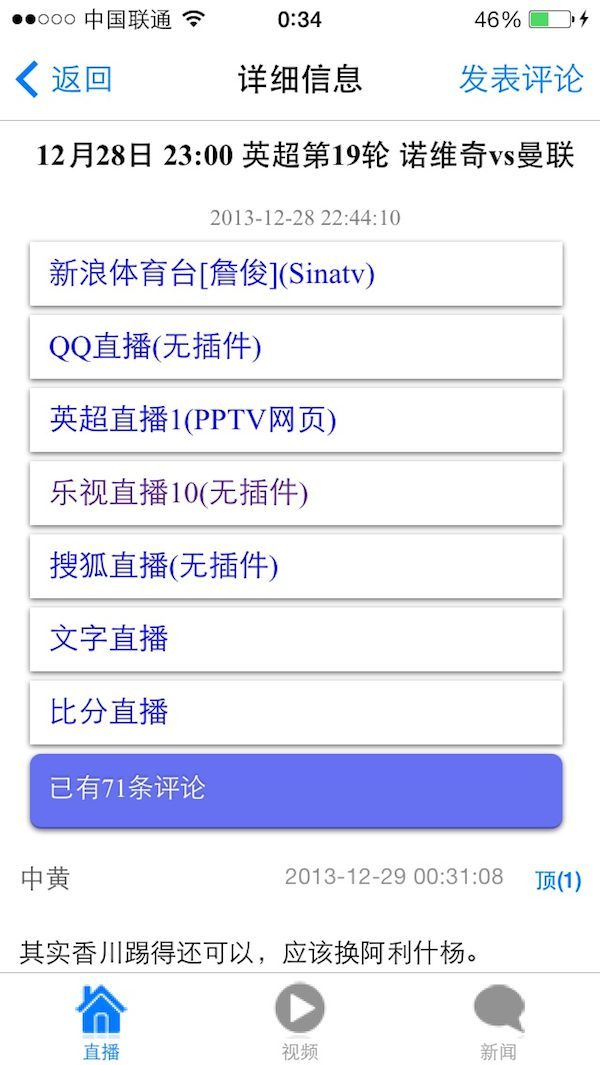Screen dimensions: 600x1065
Task: Open 乐视直播10(无插件) stream
Action: point(296,493)
